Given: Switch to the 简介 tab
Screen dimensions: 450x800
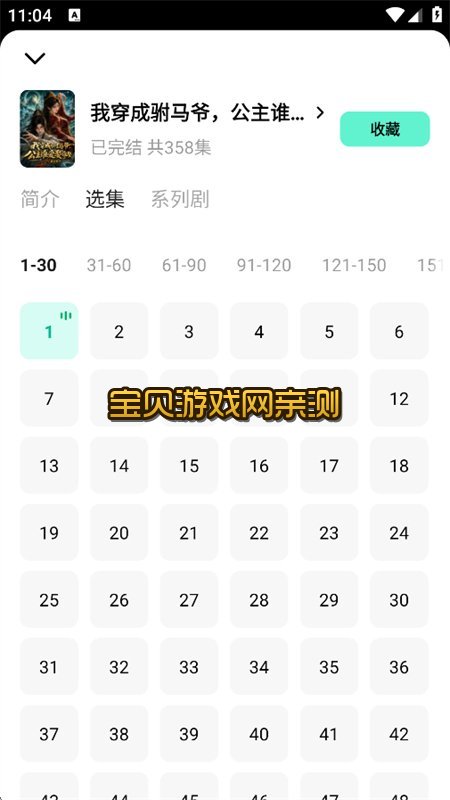Looking at the screenshot, I should (40, 199).
